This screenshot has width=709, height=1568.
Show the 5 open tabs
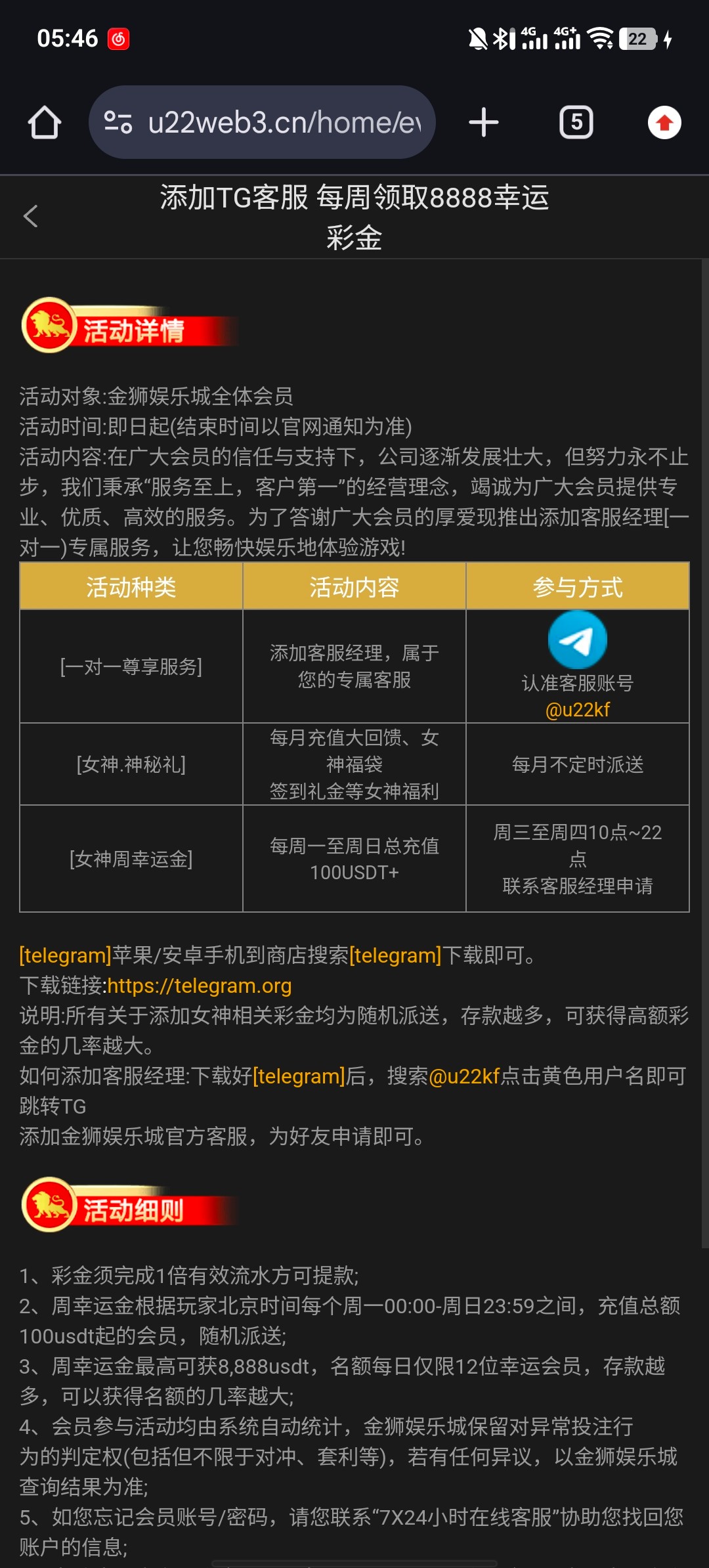click(576, 123)
